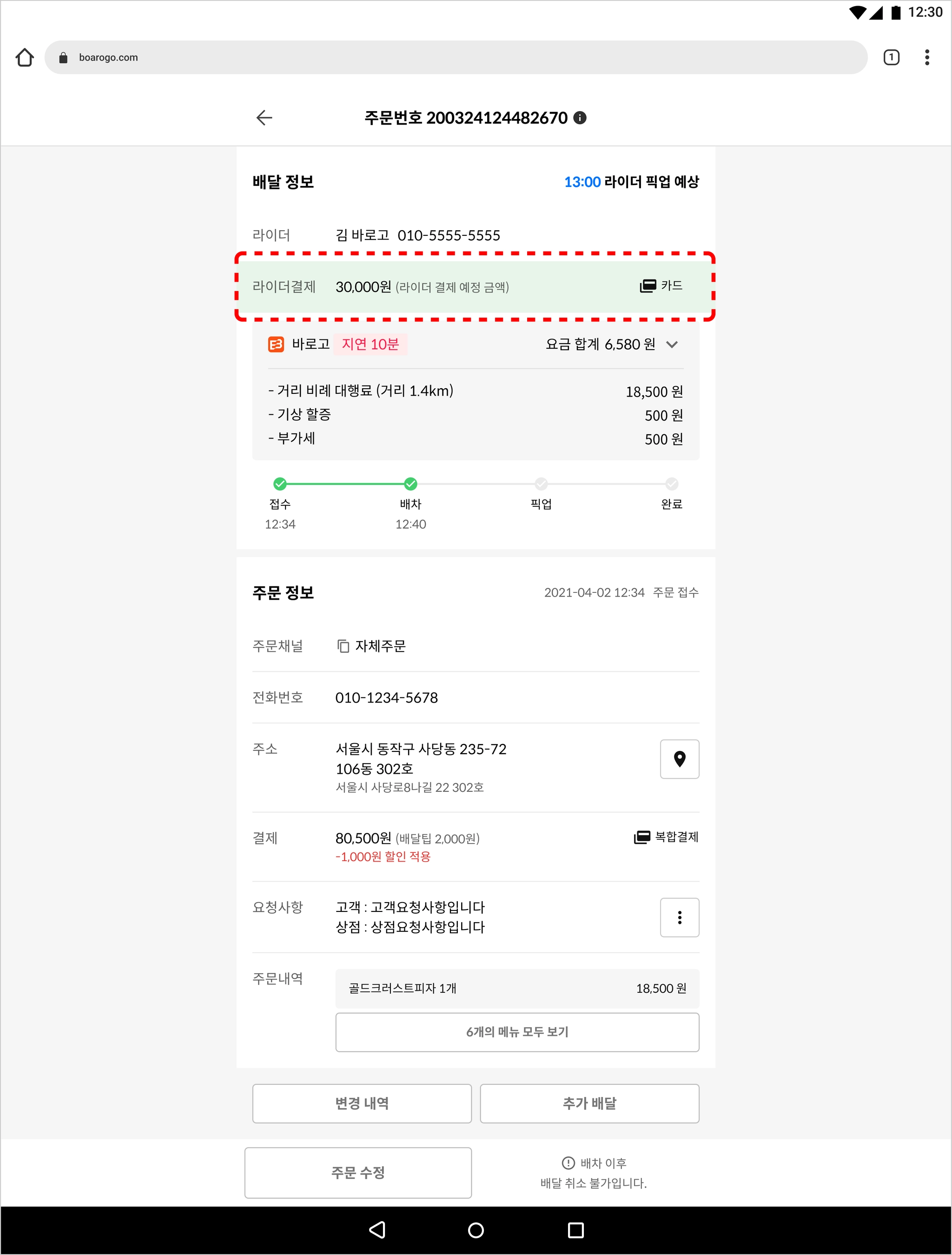Screen dimensions: 952x1255
Task: Tap system back navigation button
Action: [377, 1230]
